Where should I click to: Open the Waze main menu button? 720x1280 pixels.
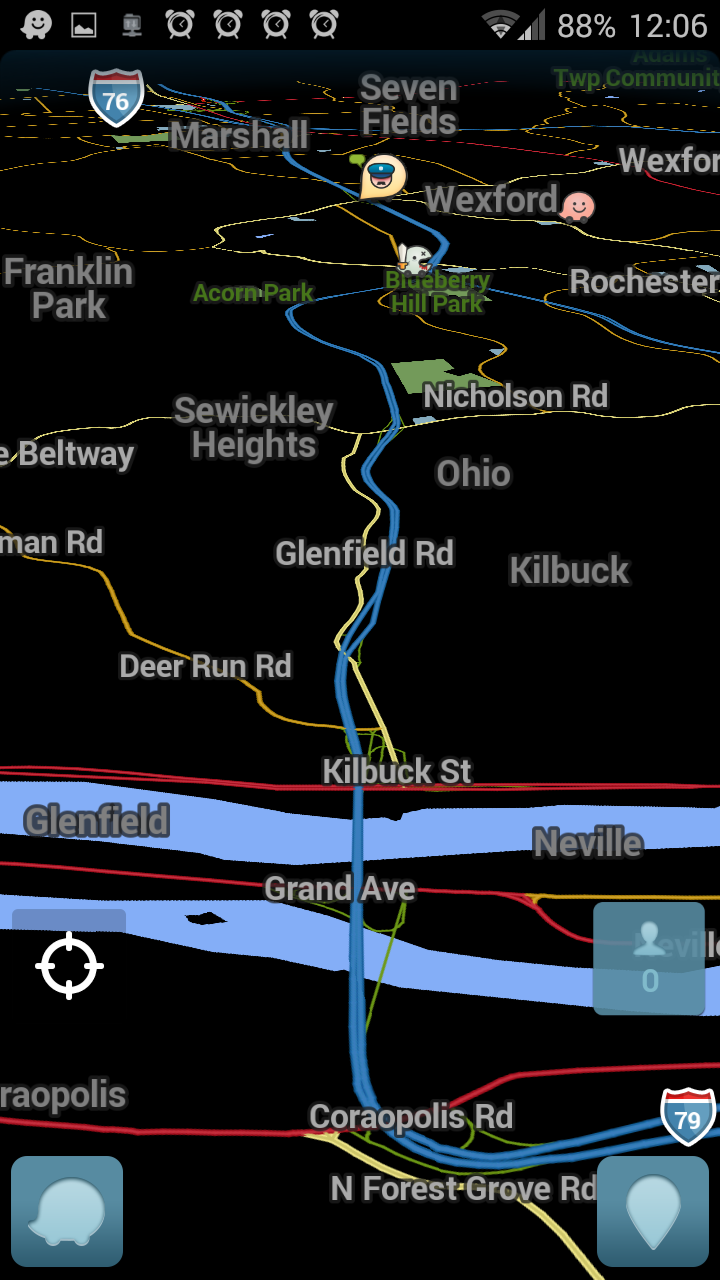(66, 1211)
